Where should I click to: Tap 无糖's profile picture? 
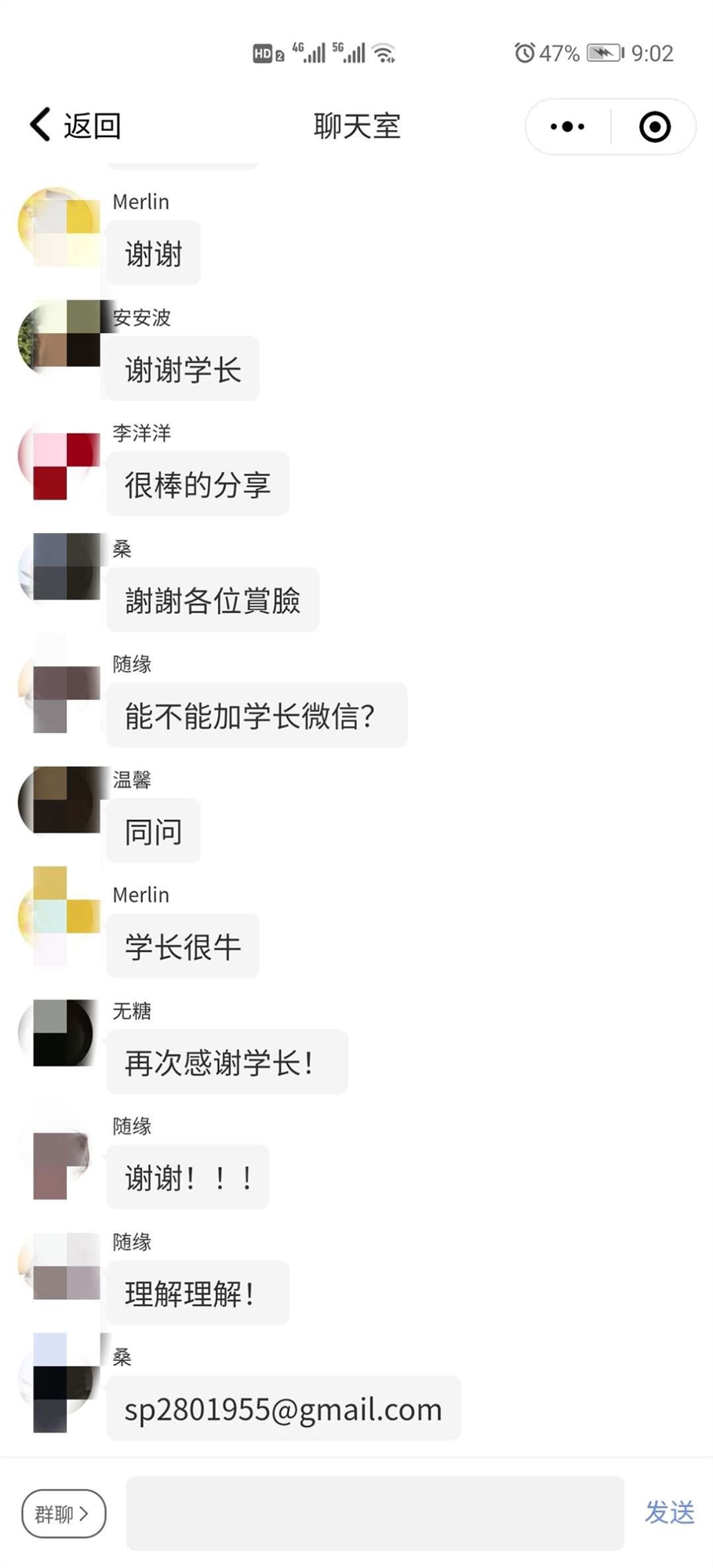[59, 1033]
